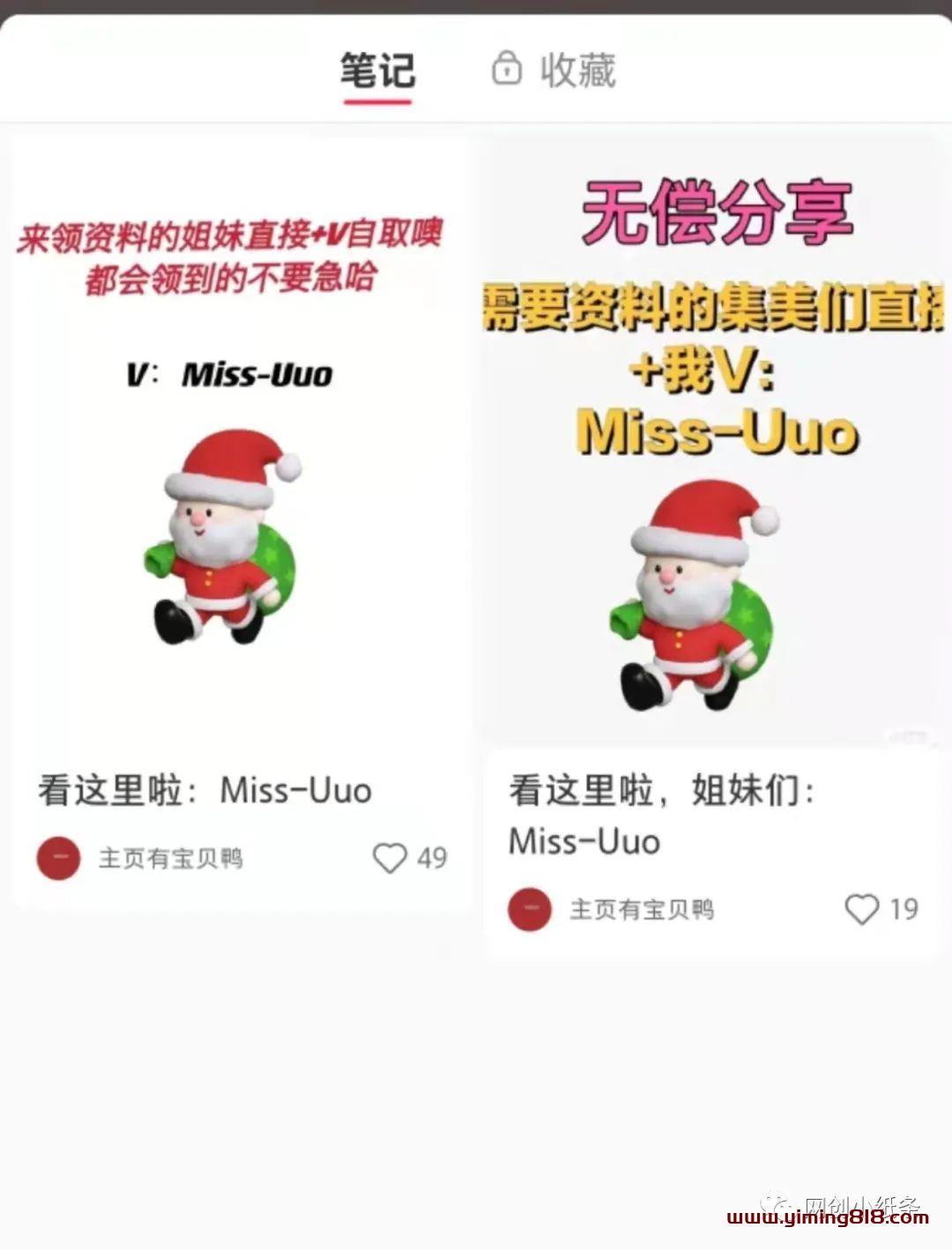
Task: Like the note with 19 likes
Action: [x=861, y=909]
